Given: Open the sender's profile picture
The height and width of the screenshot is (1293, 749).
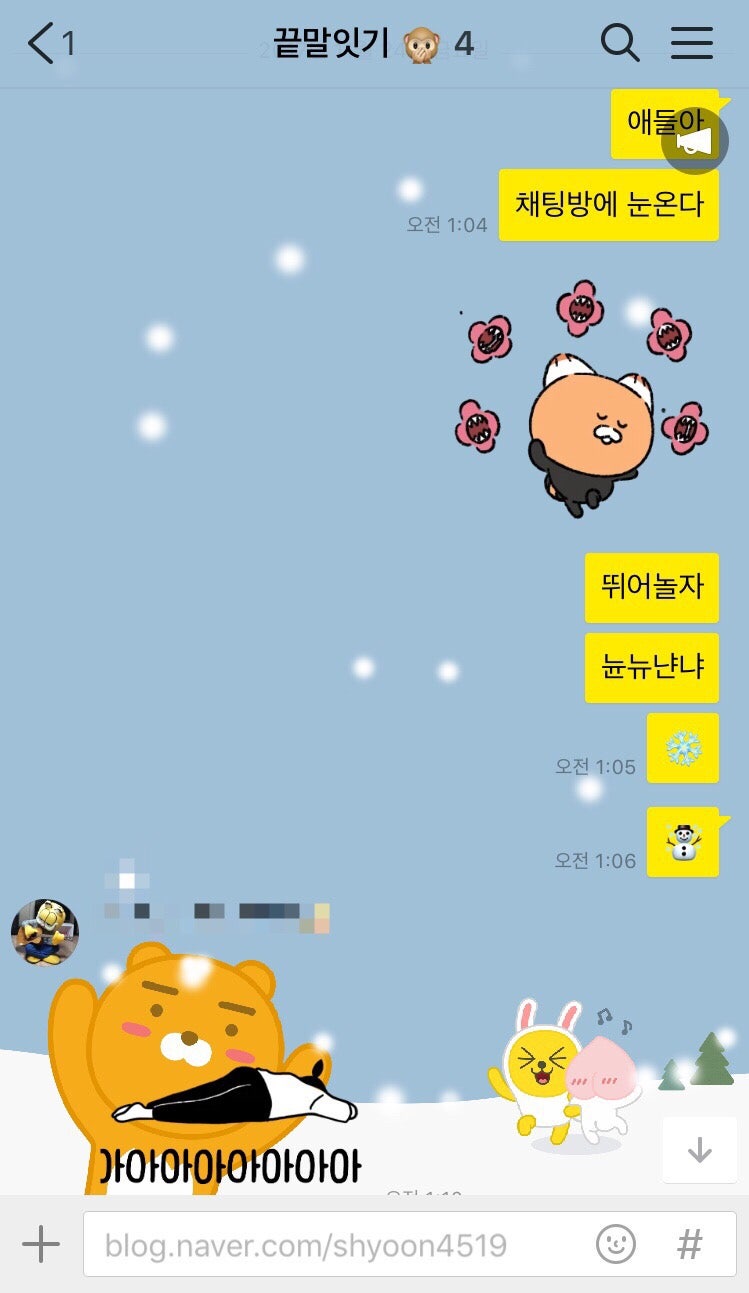Looking at the screenshot, I should click(45, 931).
